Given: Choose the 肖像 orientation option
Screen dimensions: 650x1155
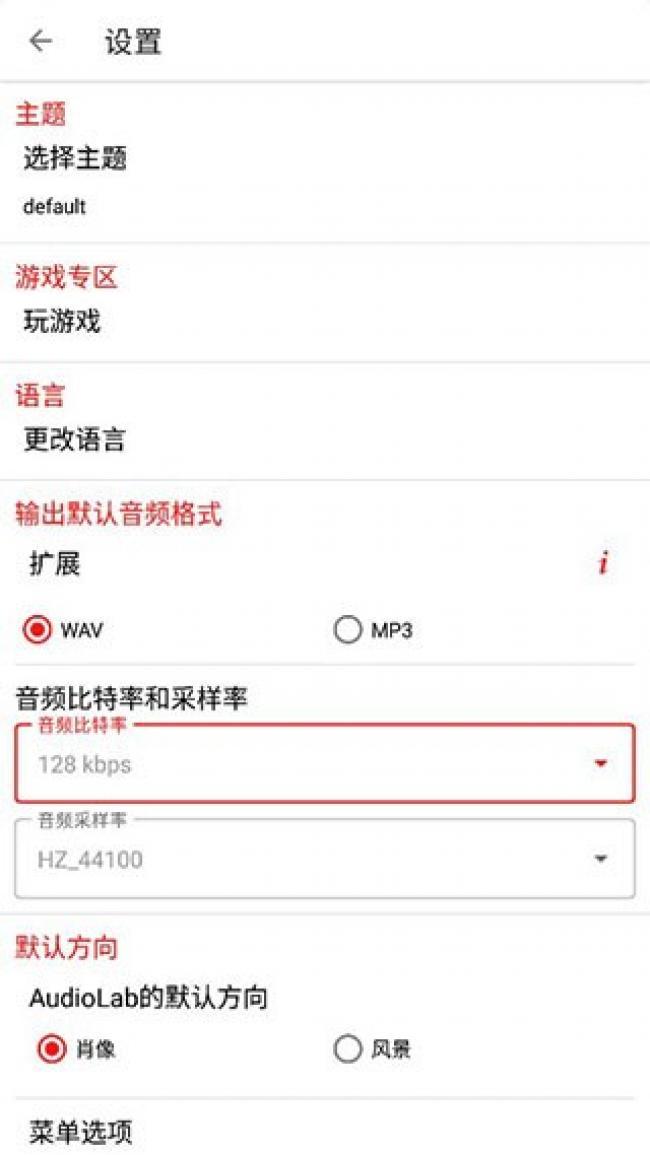Looking at the screenshot, I should click(49, 1050).
